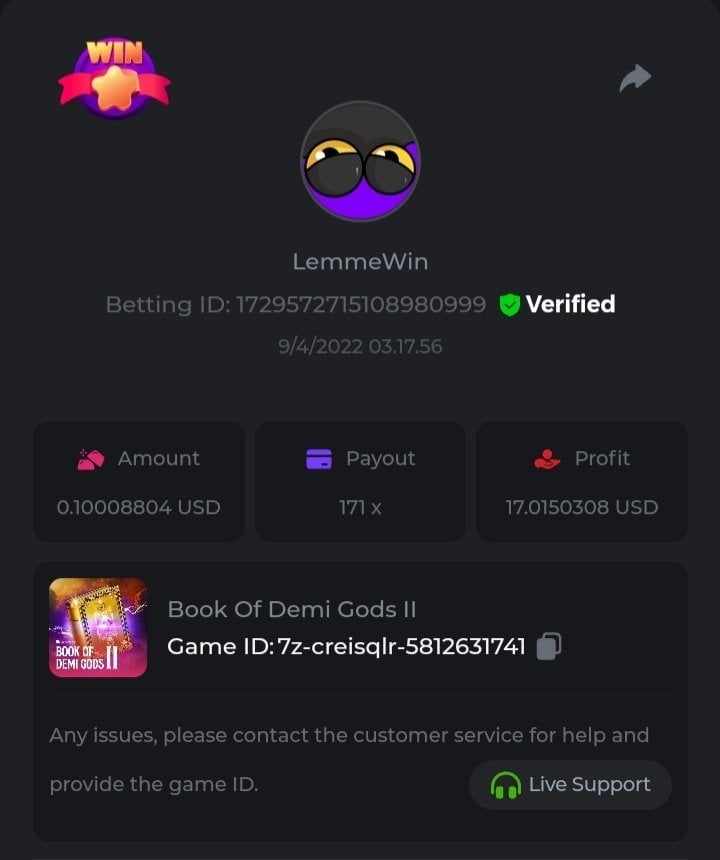View LemmeWin's profile avatar
The height and width of the screenshot is (860, 720).
click(360, 161)
